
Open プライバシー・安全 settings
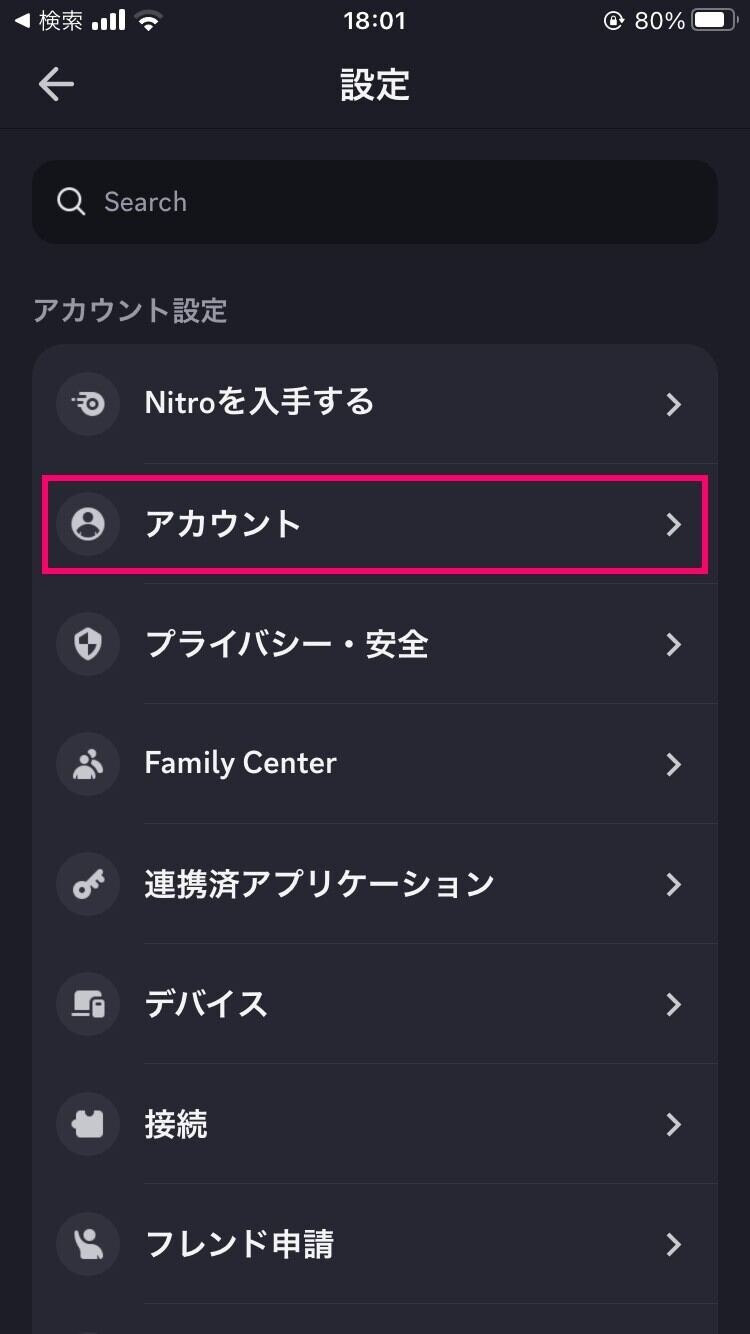(375, 644)
